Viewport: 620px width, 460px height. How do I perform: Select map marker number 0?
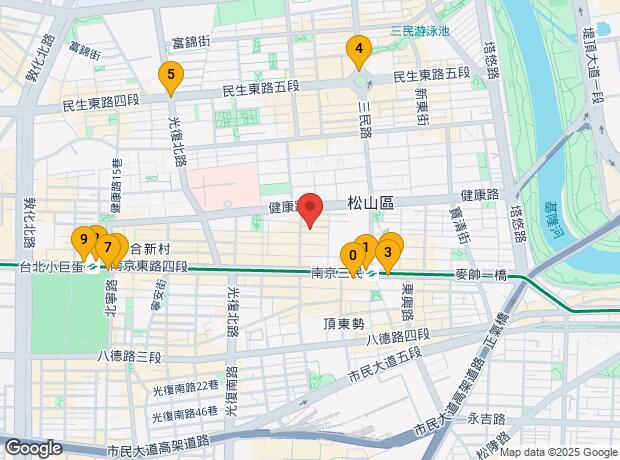tap(353, 255)
